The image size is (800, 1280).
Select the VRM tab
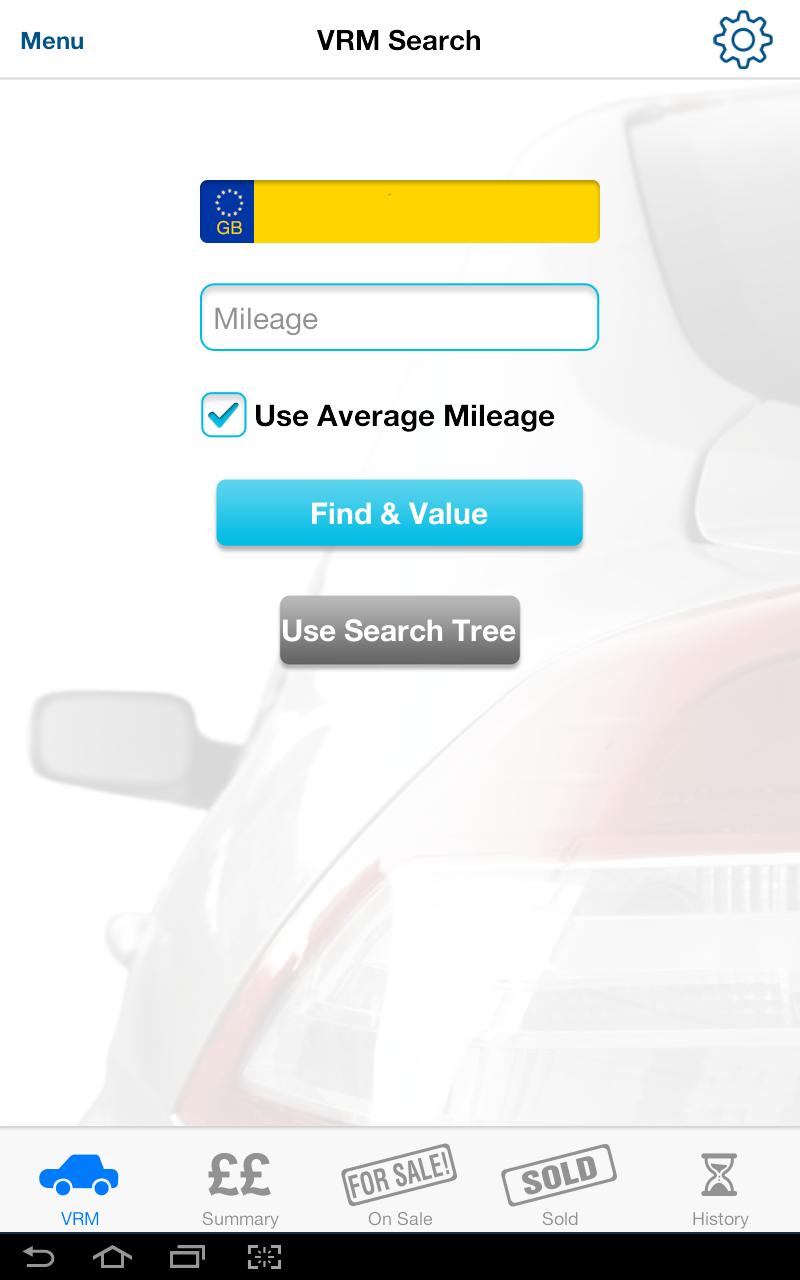pyautogui.click(x=80, y=1186)
